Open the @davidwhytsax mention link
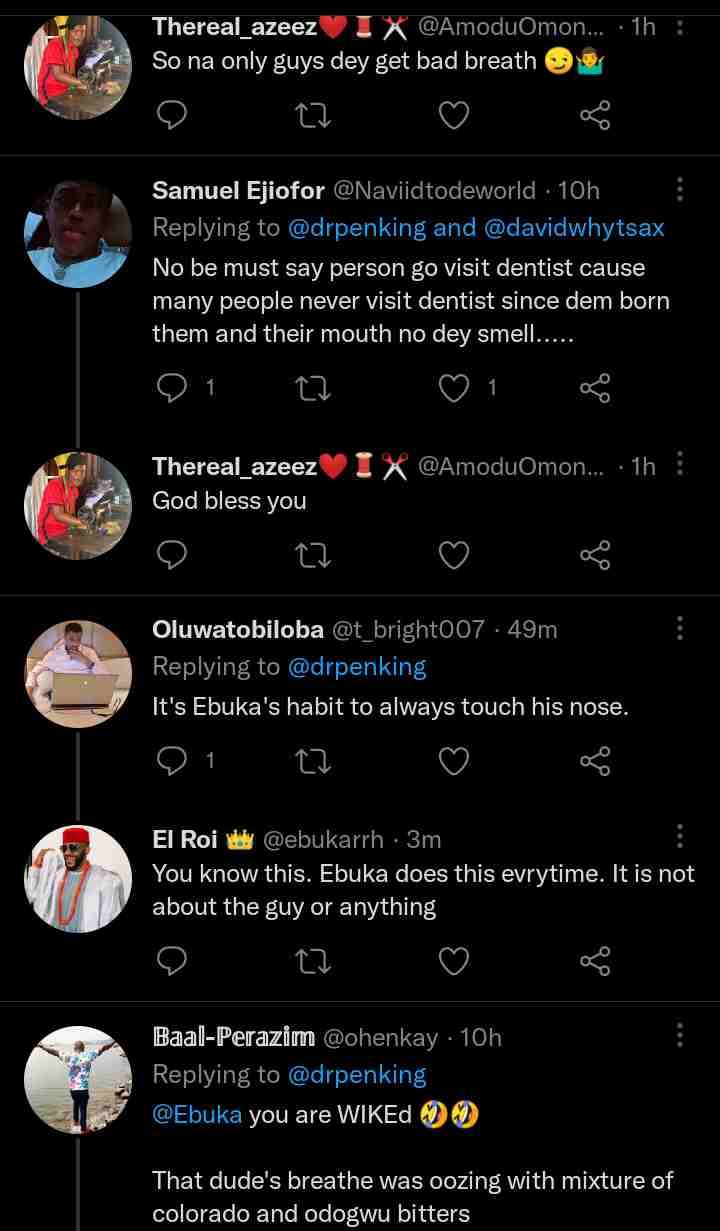This screenshot has width=720, height=1231. coord(574,228)
